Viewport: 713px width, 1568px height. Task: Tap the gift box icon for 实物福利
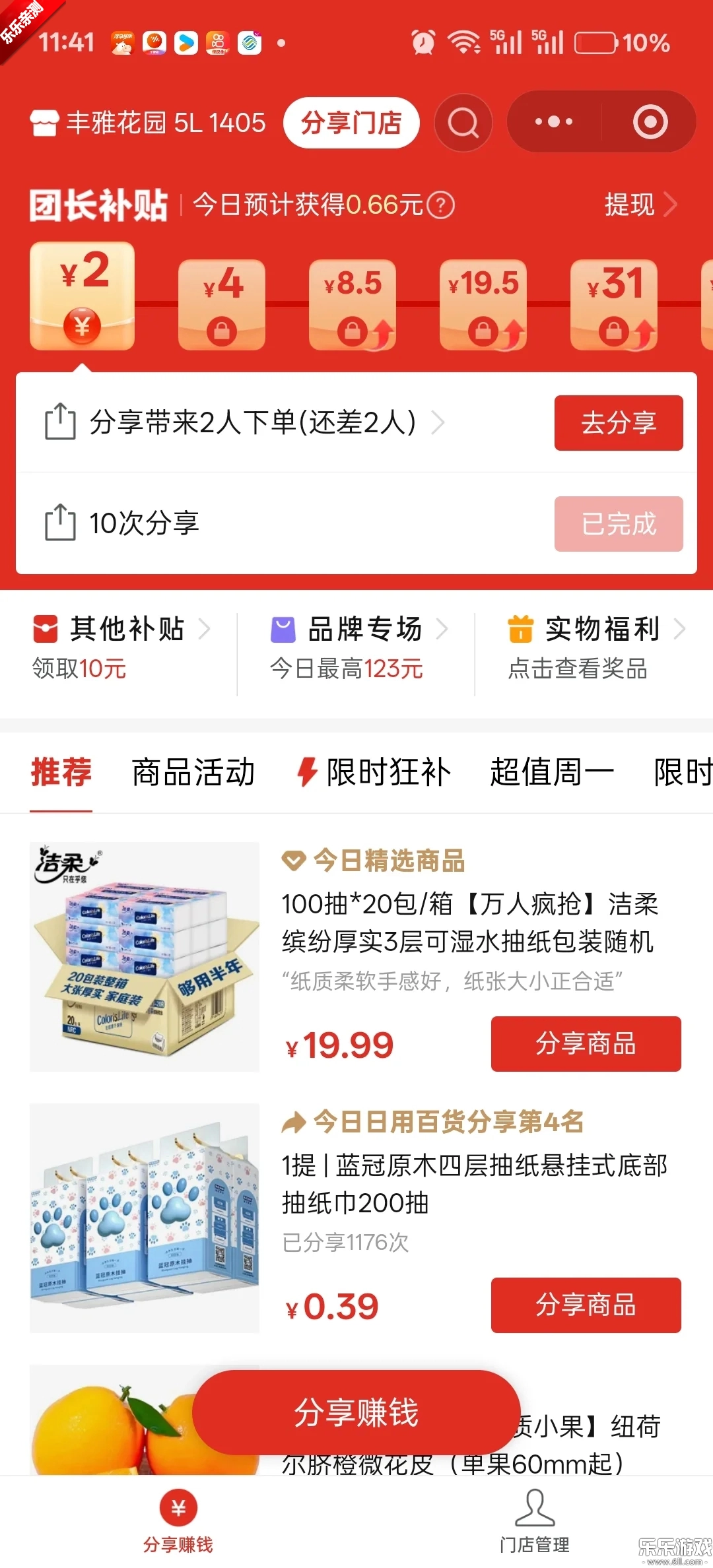[521, 629]
